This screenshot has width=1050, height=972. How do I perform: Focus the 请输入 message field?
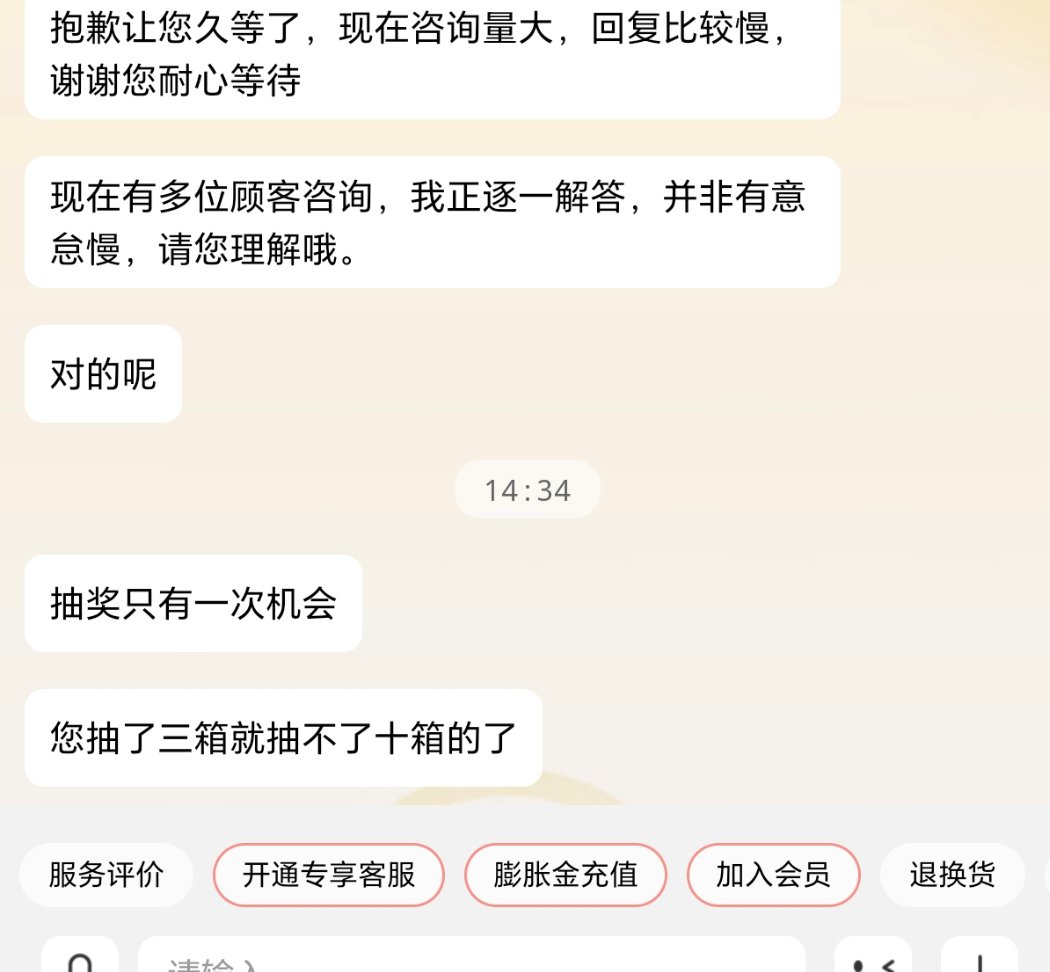coord(470,958)
